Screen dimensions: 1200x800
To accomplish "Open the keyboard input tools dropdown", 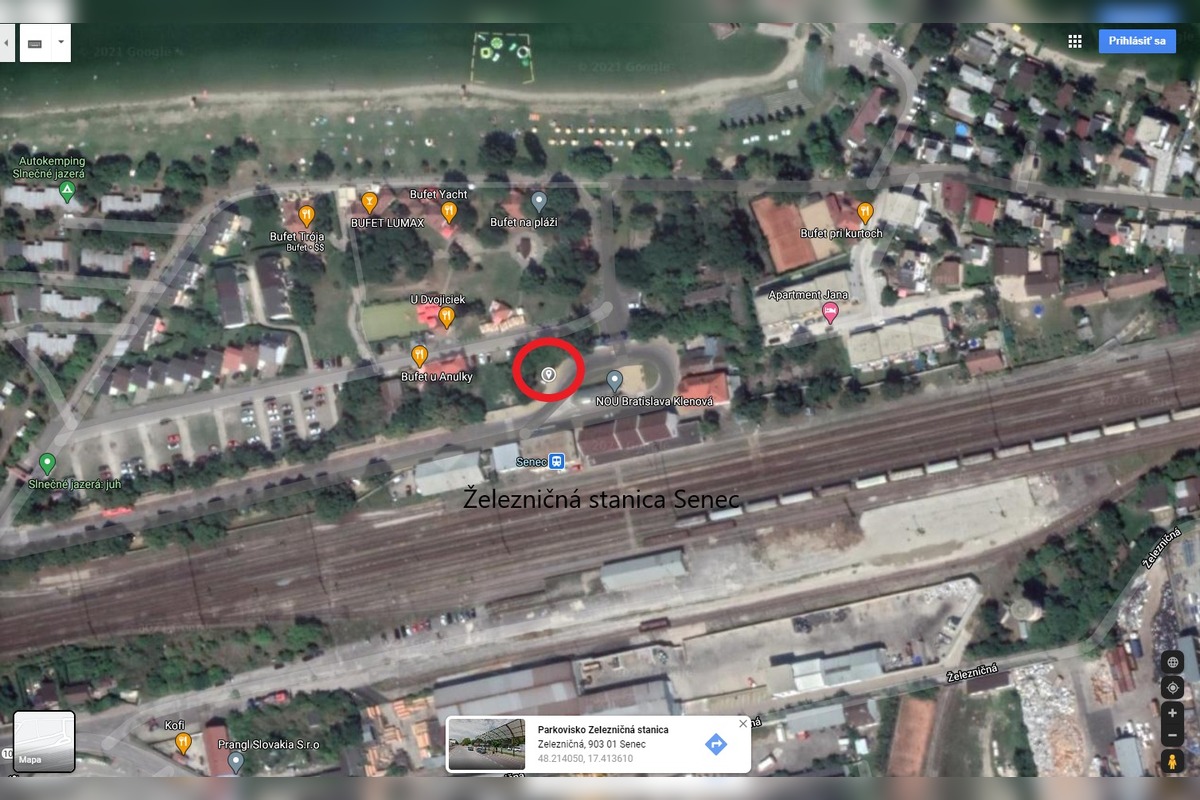I will 61,43.
